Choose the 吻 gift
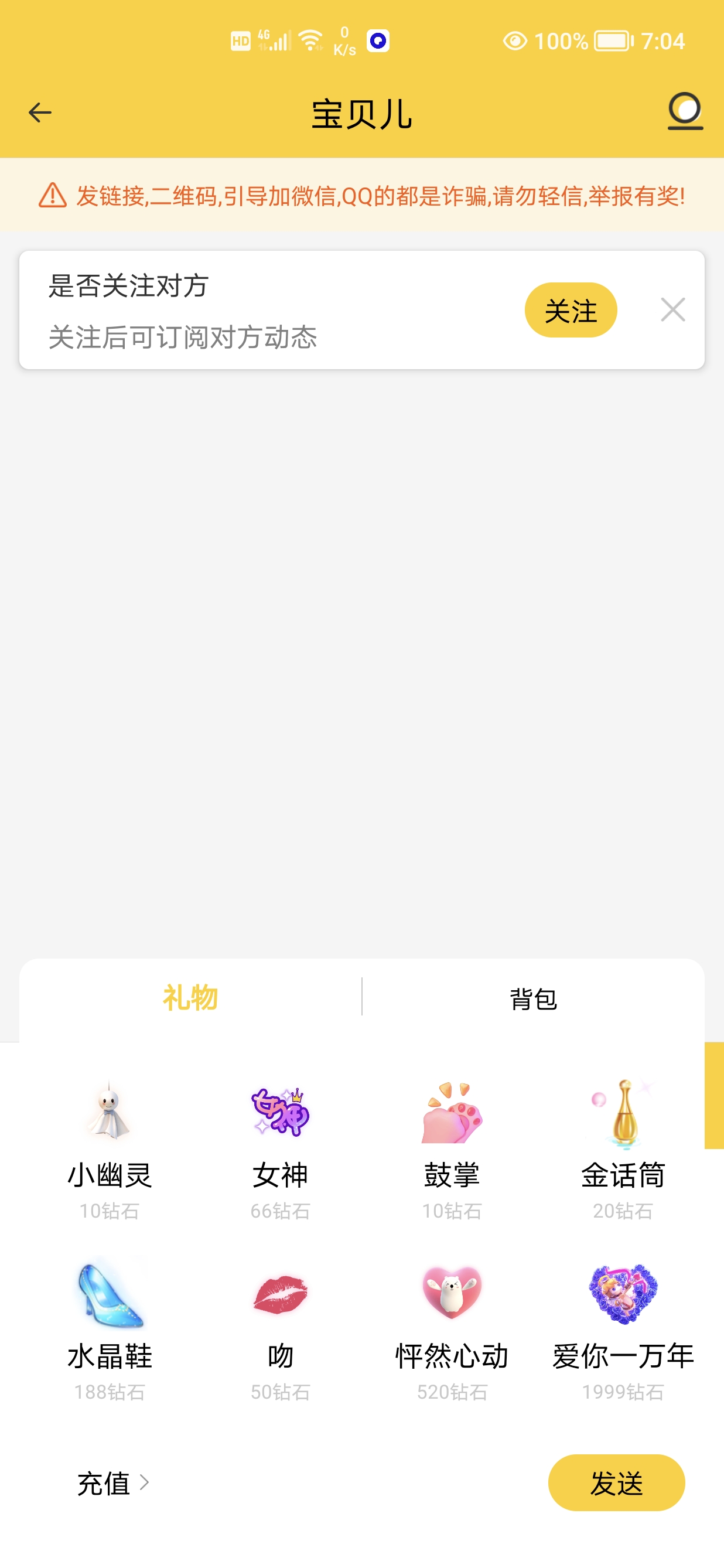 [281, 1327]
